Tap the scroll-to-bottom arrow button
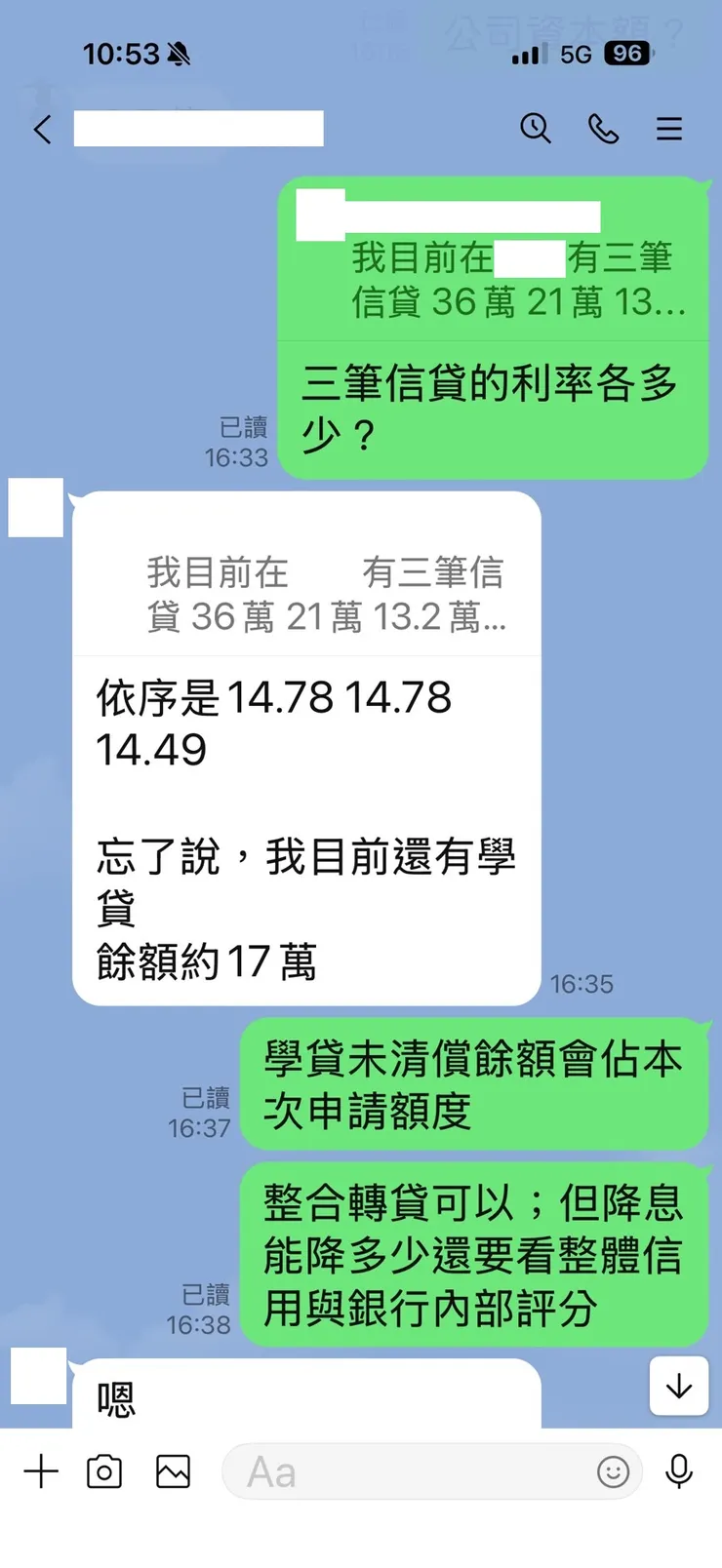The width and height of the screenshot is (722, 1568). [x=678, y=1387]
